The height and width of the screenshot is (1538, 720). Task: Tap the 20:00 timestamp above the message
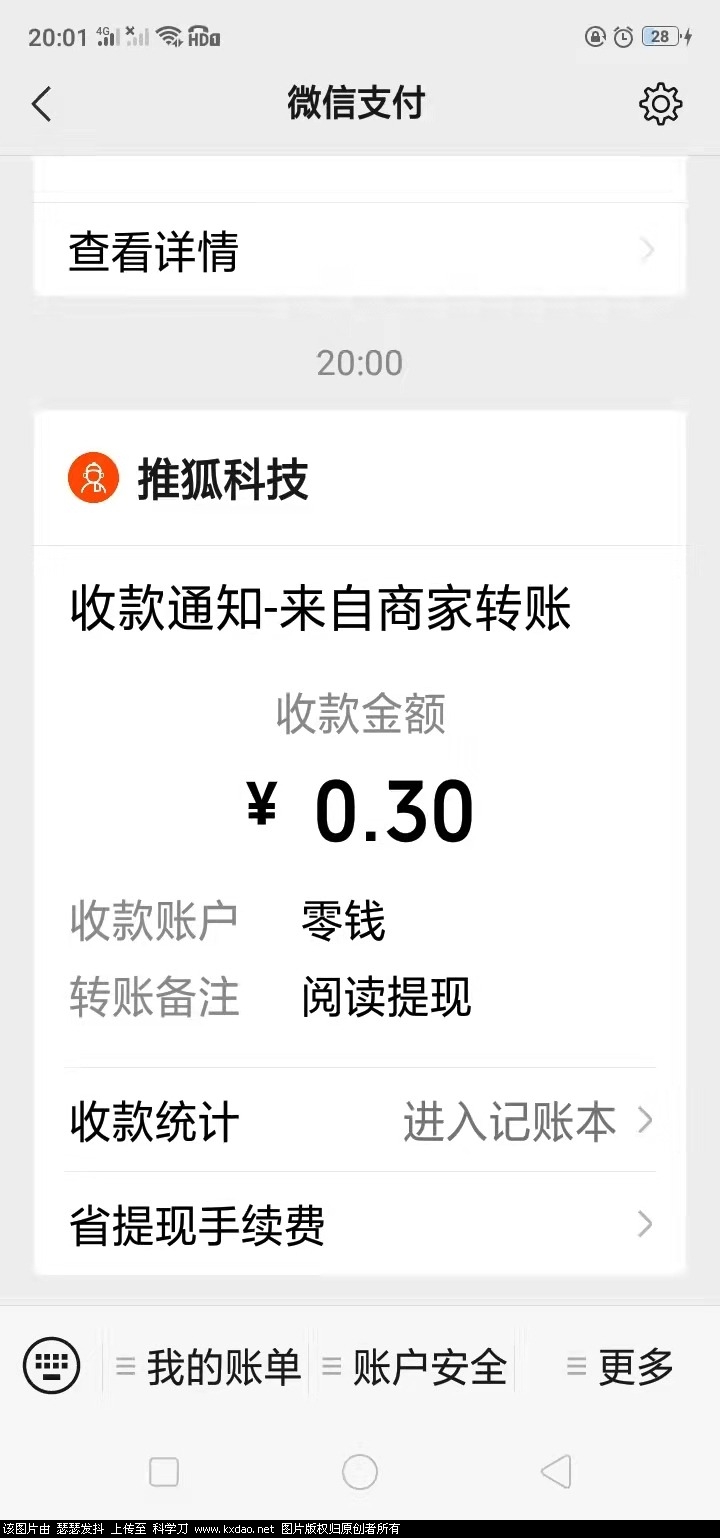click(x=359, y=363)
